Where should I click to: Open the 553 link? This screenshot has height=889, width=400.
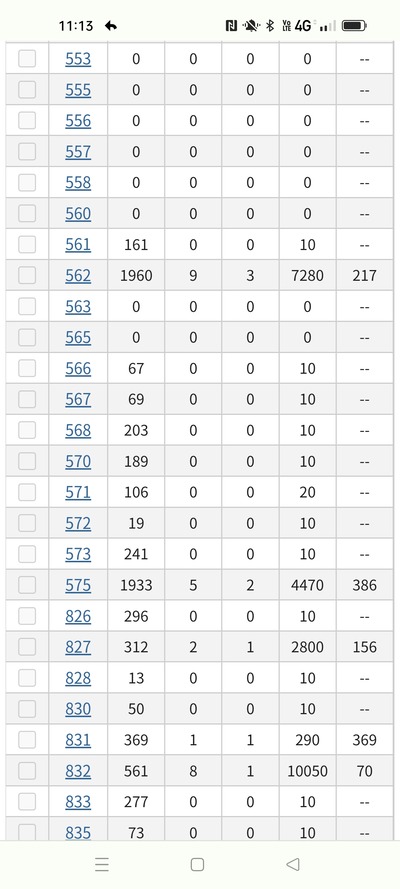click(x=78, y=59)
